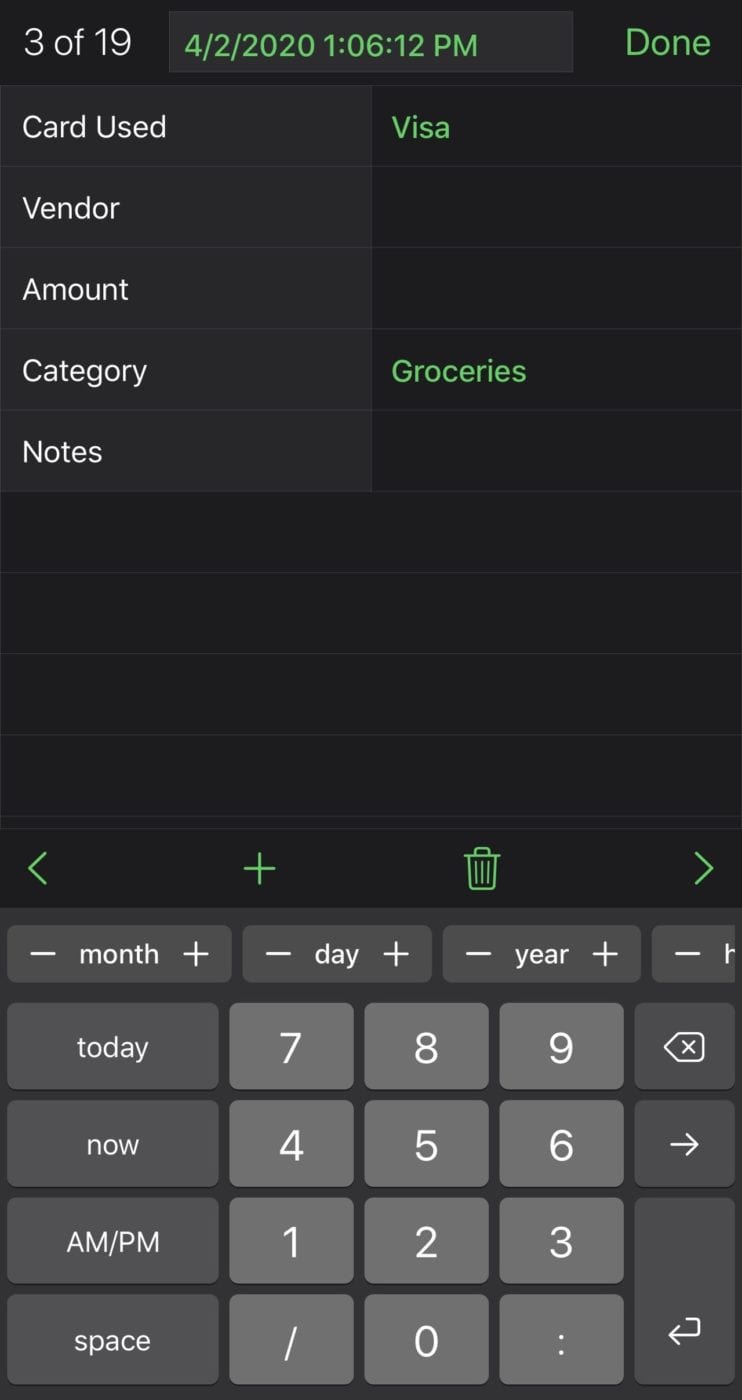This screenshot has width=742, height=1400.
Task: Tap the backspace key
Action: point(684,1047)
